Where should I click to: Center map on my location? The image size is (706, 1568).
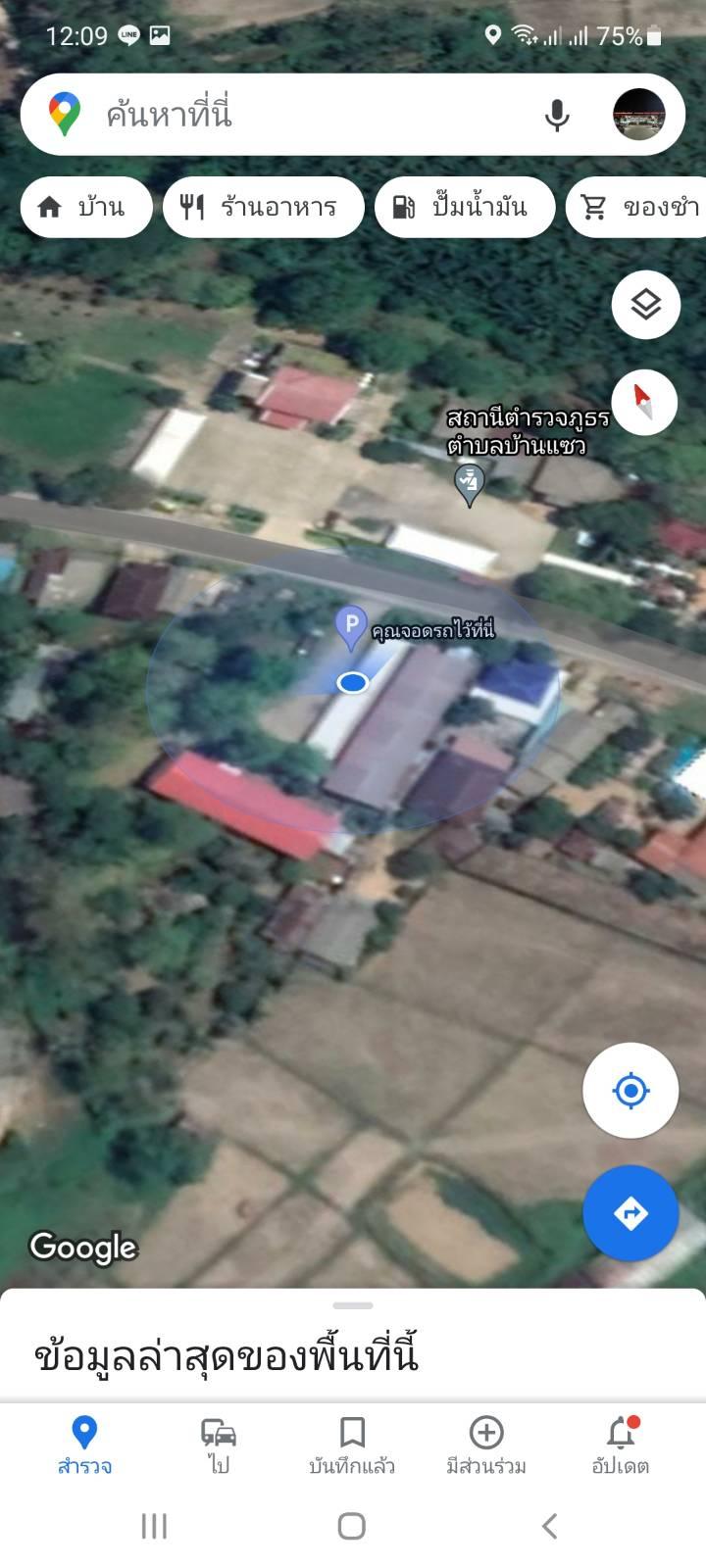[630, 1090]
